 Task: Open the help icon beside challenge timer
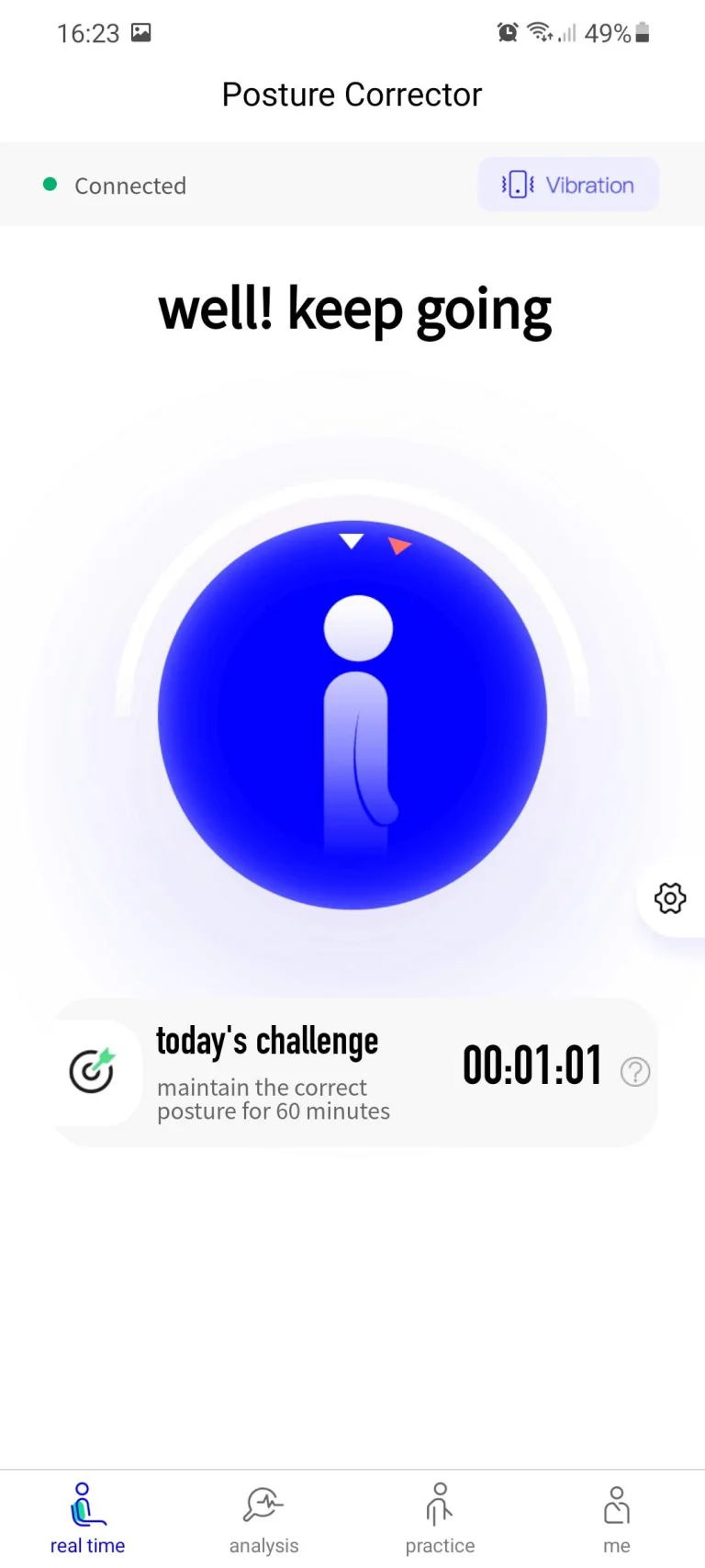coord(635,1071)
